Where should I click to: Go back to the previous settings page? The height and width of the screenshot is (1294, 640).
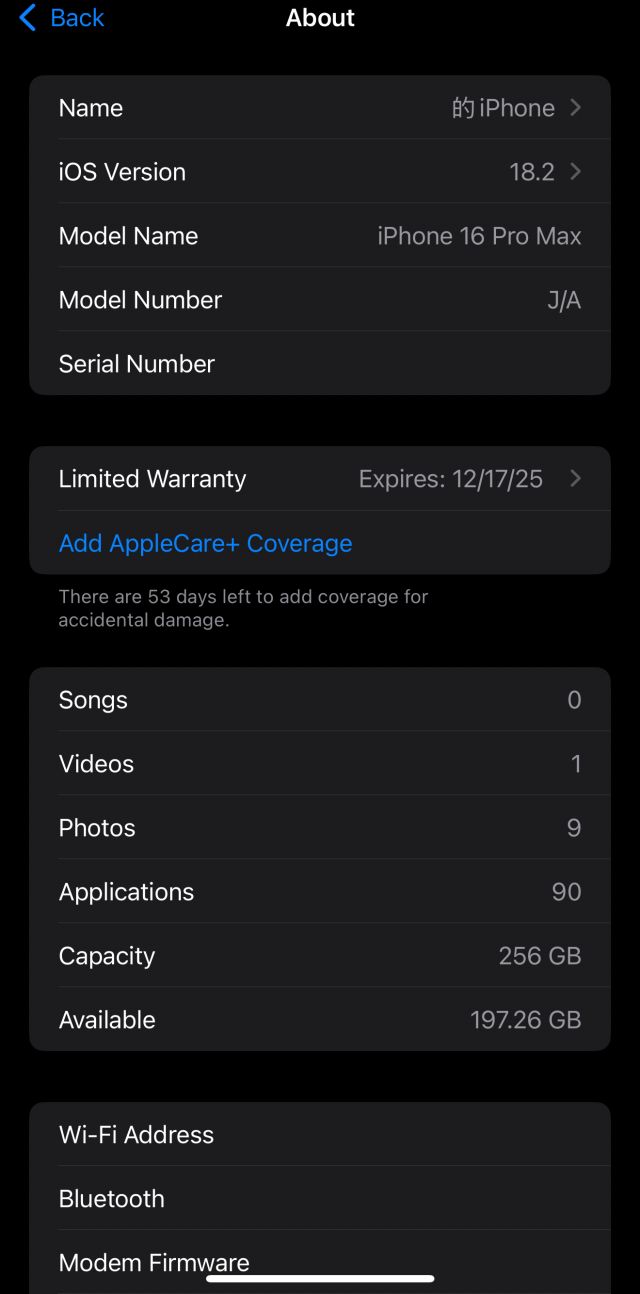click(61, 18)
